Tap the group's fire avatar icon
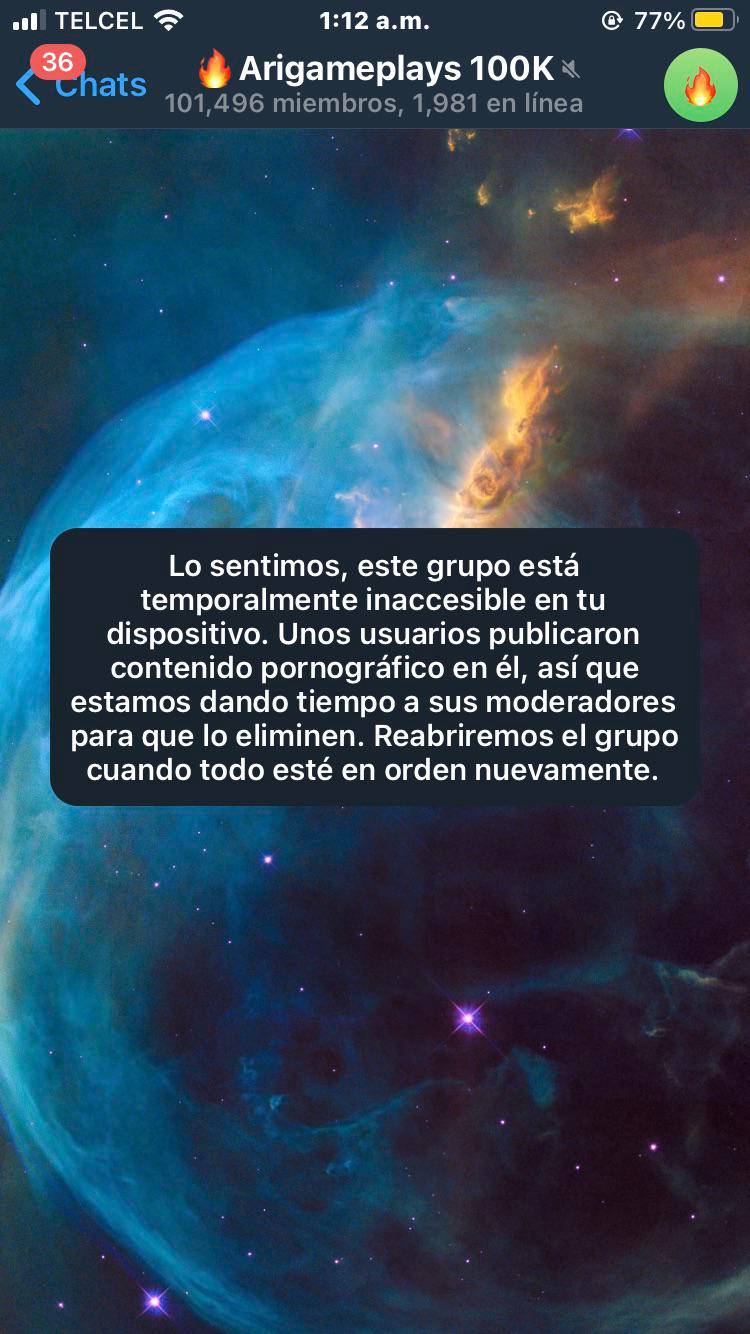750x1334 pixels. [x=700, y=85]
